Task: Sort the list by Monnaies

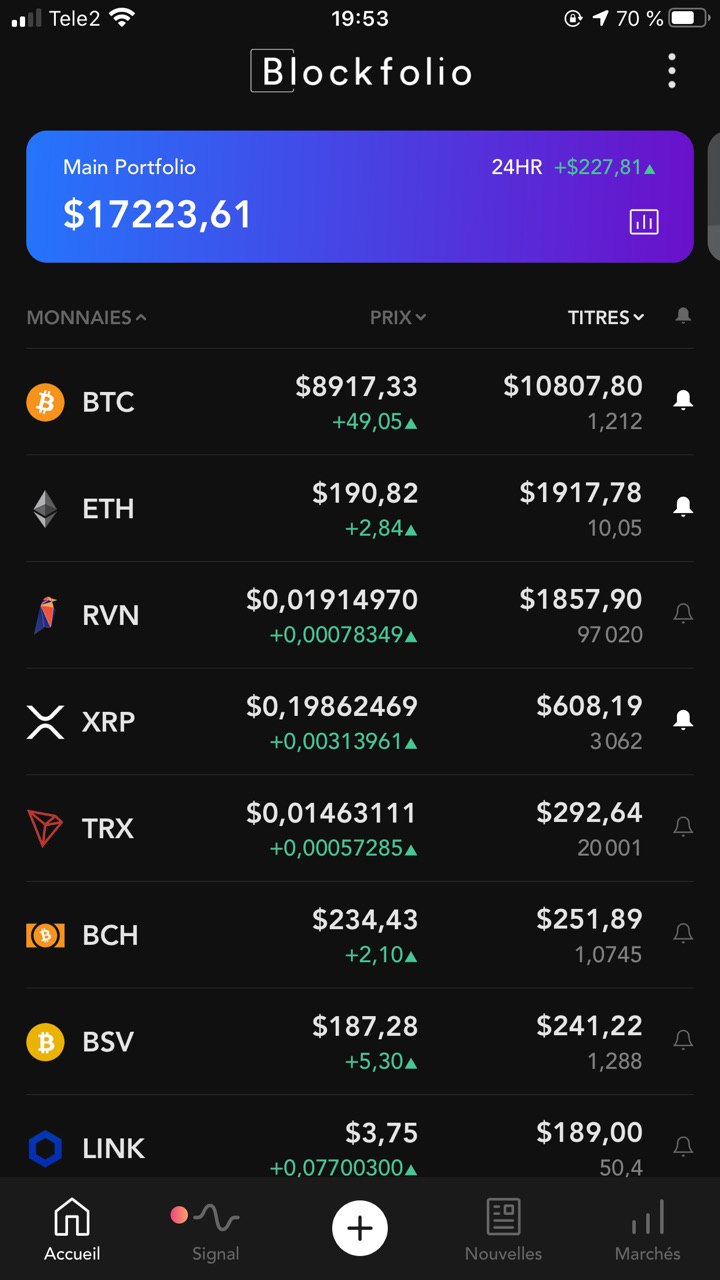Action: [87, 317]
